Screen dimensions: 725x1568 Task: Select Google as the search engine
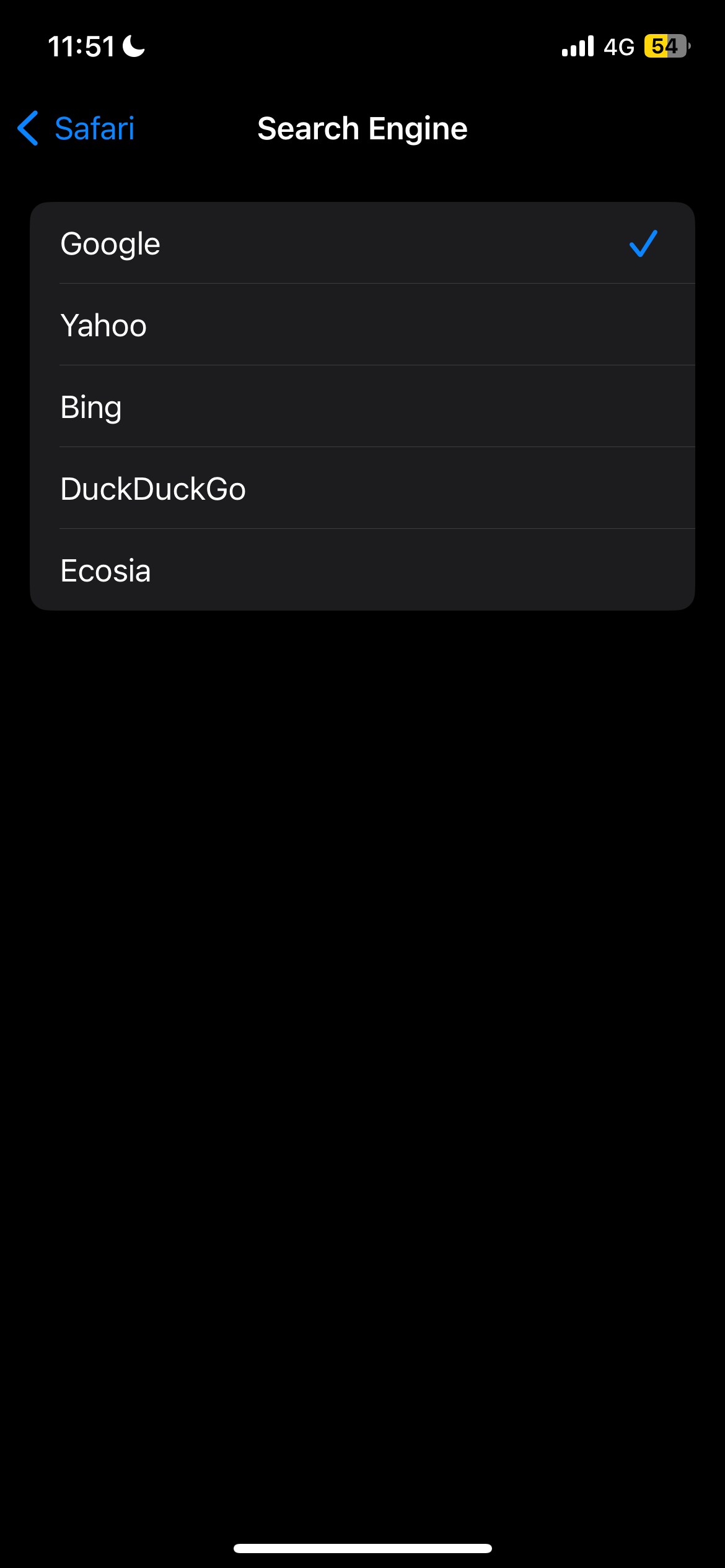(362, 243)
